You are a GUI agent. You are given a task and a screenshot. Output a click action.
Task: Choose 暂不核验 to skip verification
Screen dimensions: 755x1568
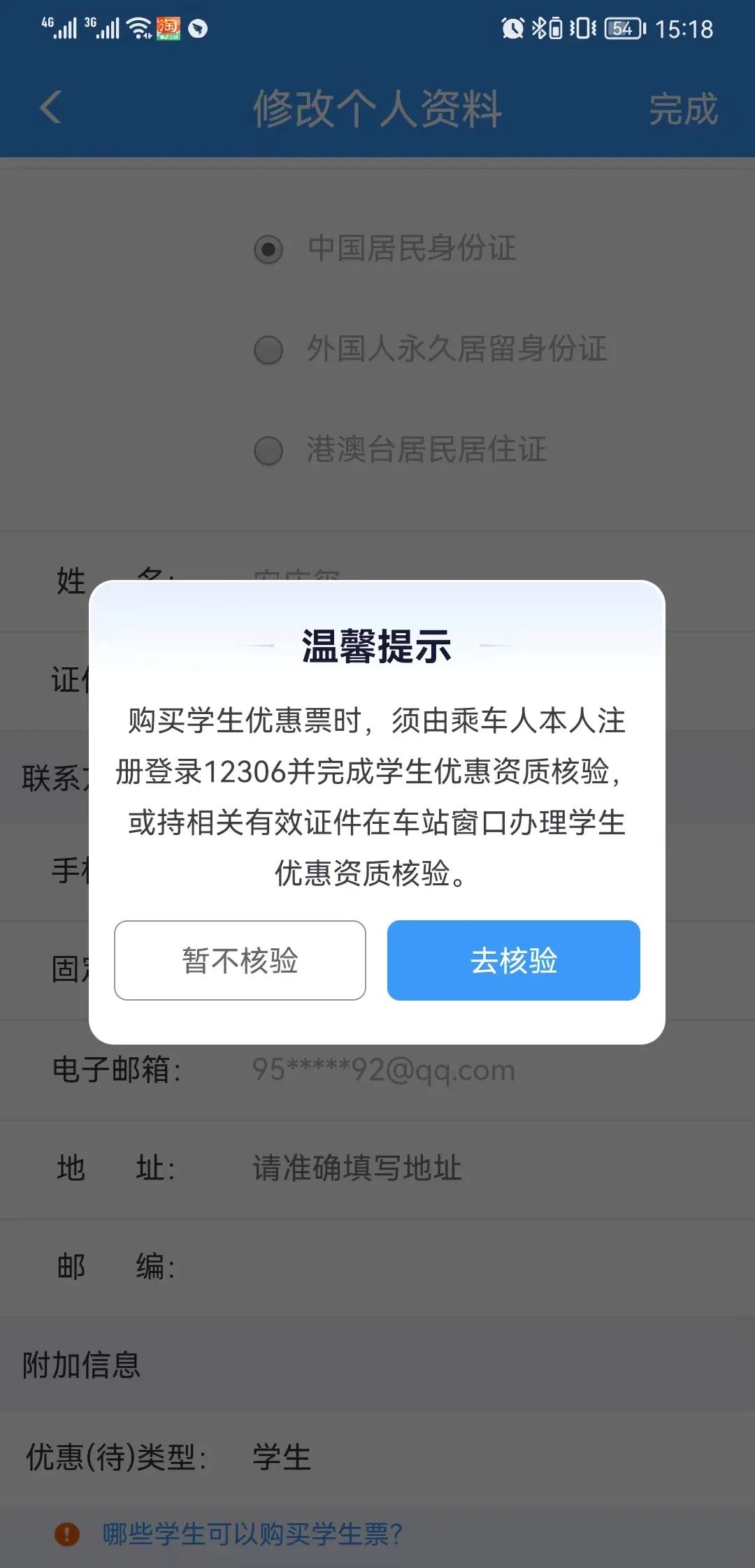(240, 960)
